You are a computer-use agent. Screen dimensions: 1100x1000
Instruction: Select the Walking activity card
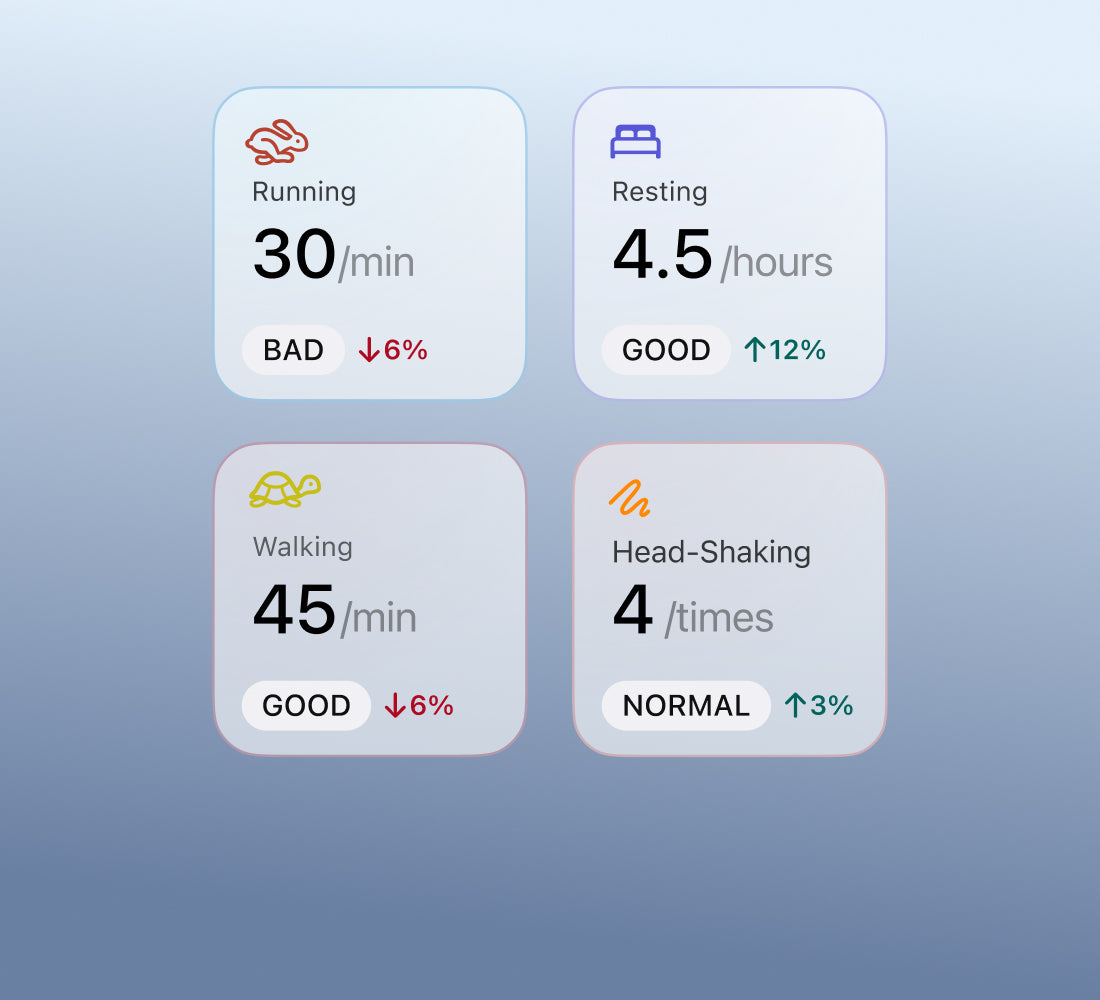(x=370, y=599)
